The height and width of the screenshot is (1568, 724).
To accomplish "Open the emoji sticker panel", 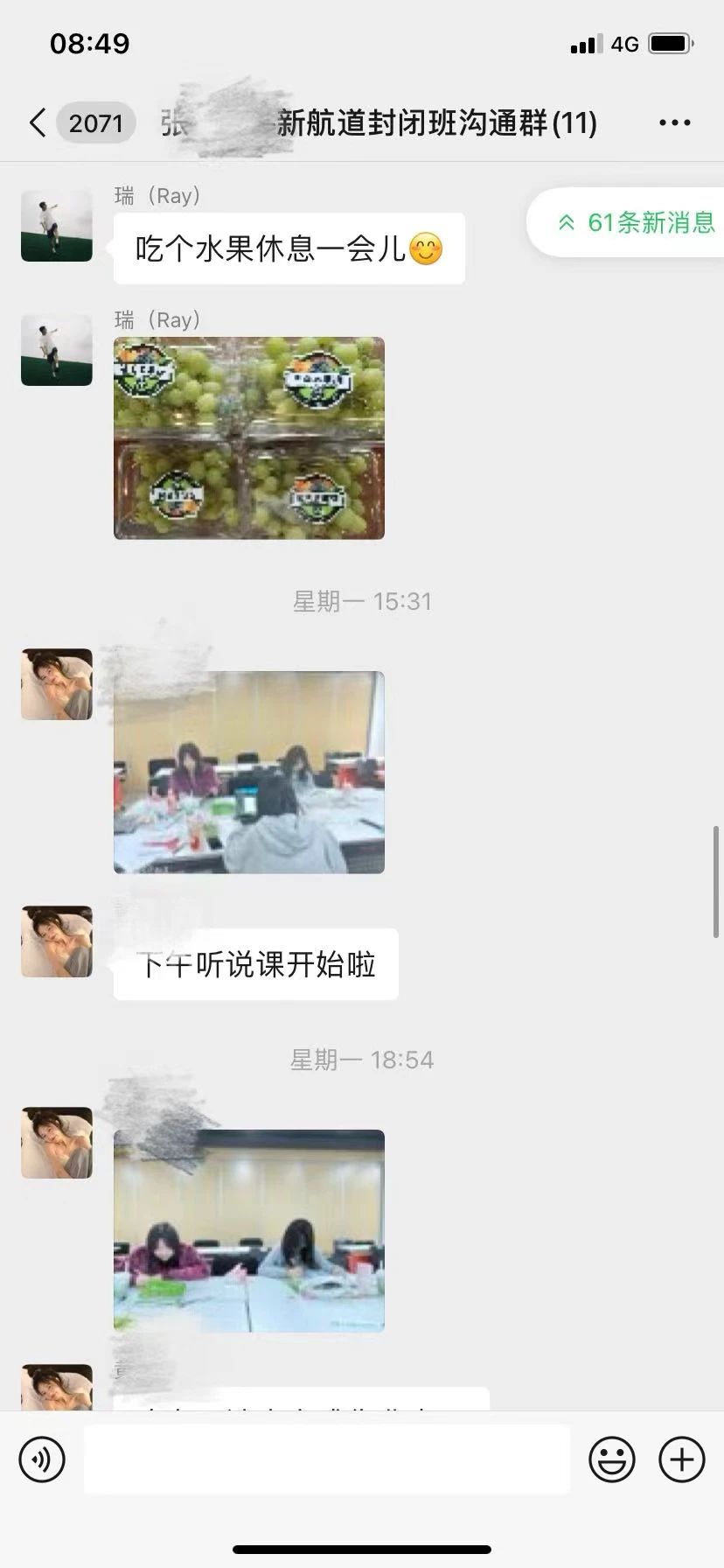I will click(x=611, y=1459).
